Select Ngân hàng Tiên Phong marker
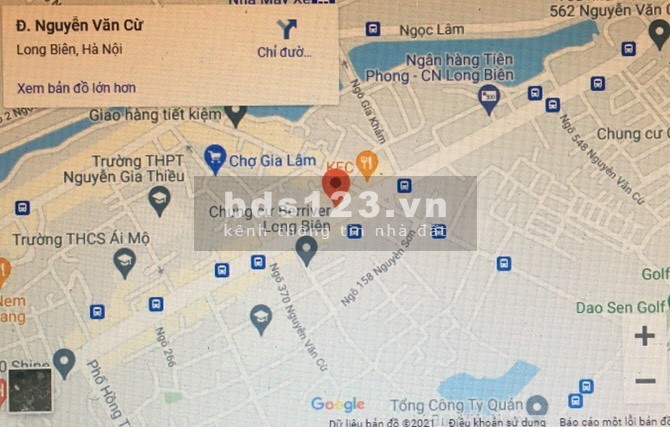 [x=489, y=96]
